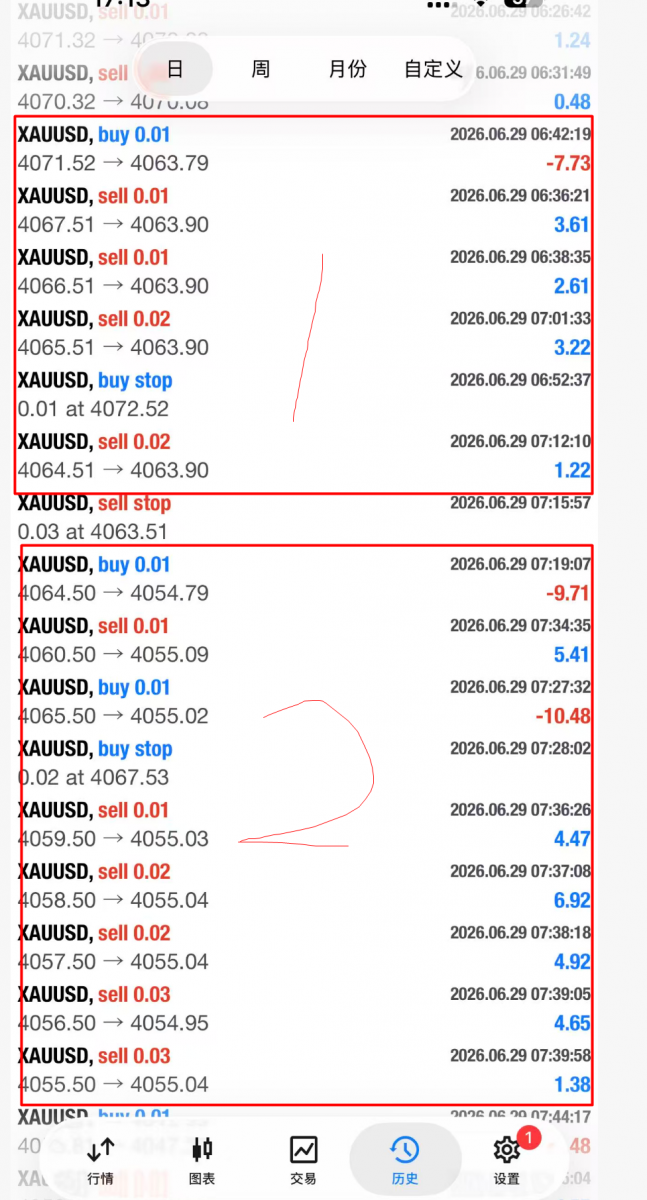This screenshot has height=1200, width=647.
Task: View the sell stop order at 4063.51
Action: coord(304,517)
